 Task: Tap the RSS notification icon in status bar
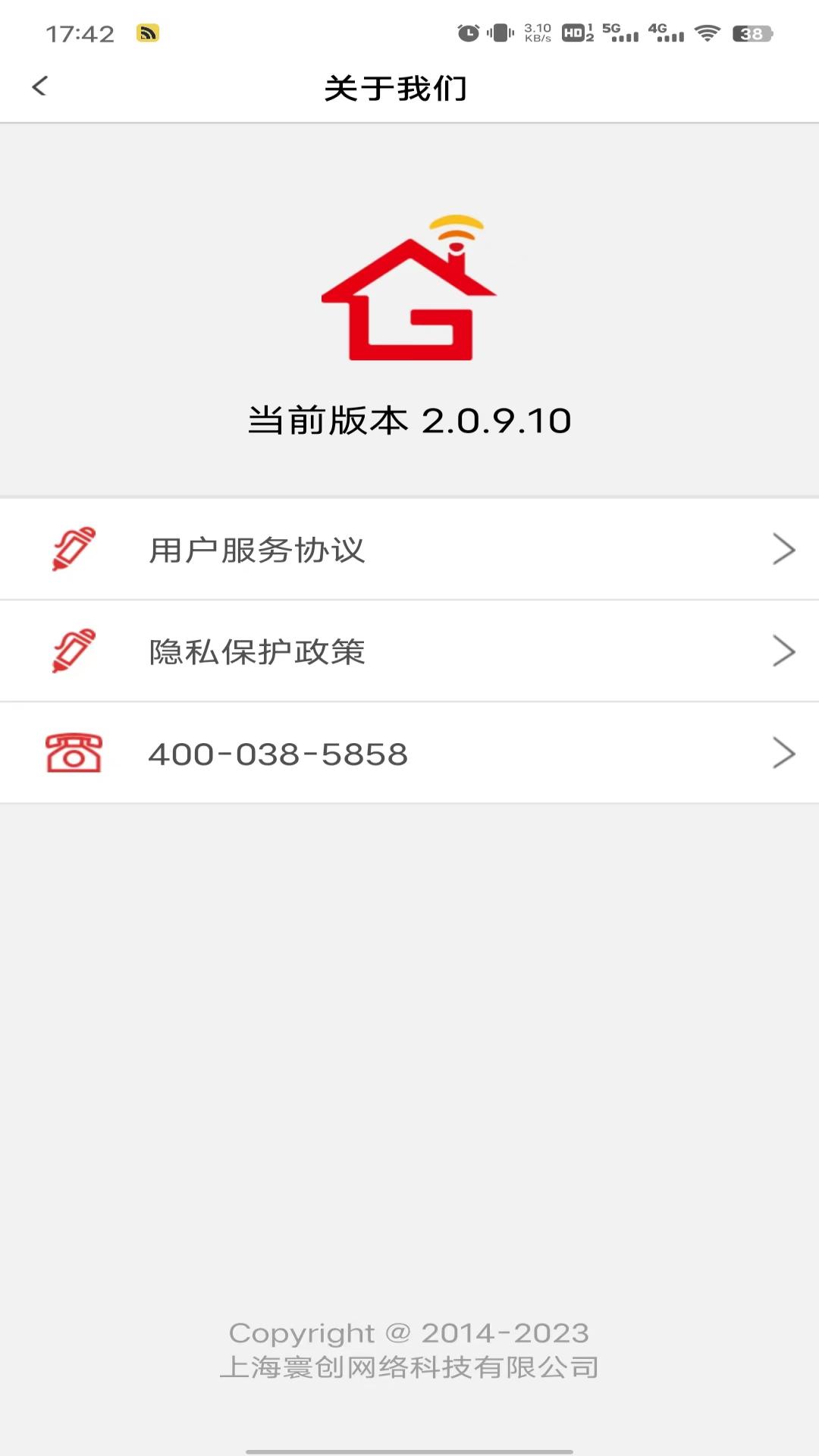[x=149, y=33]
